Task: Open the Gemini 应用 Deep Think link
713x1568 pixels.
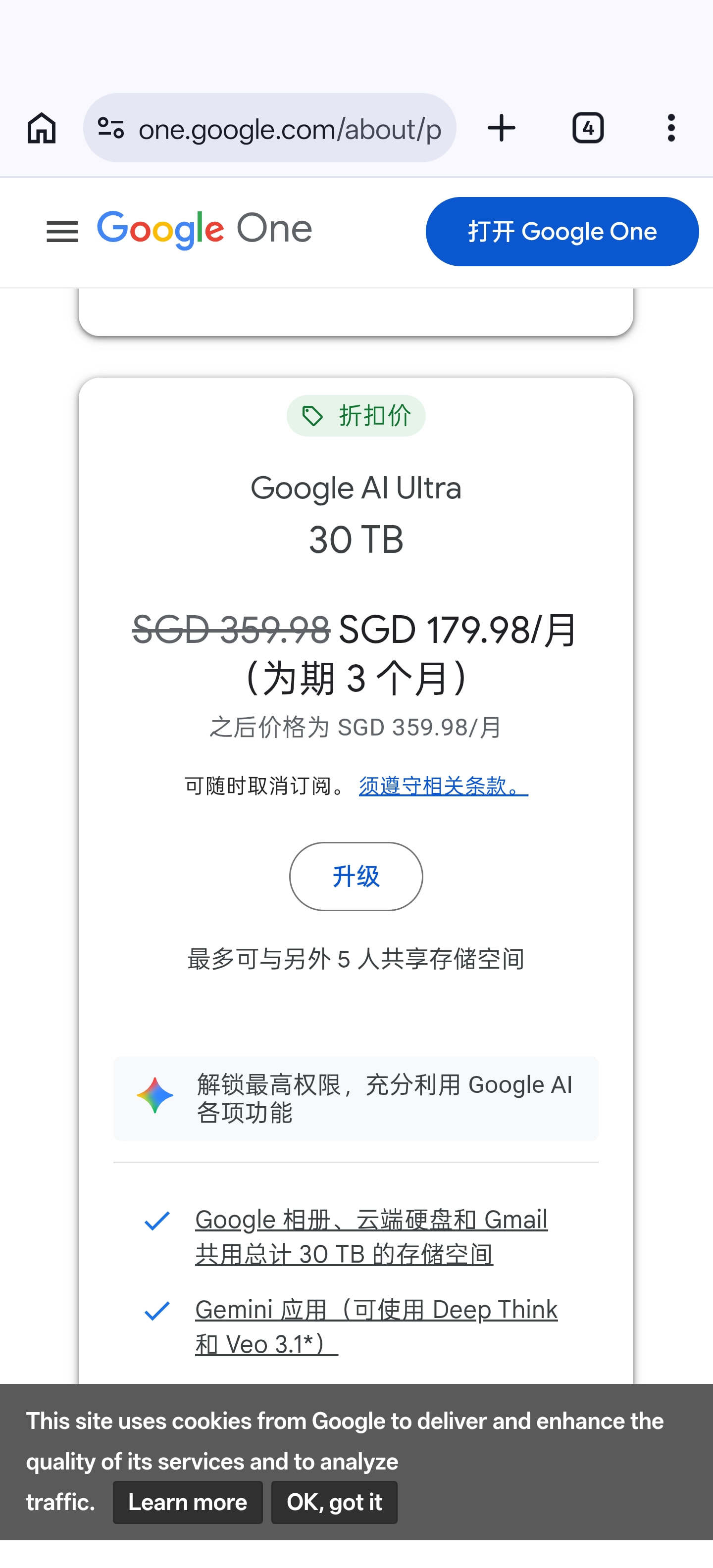Action: pos(376,1327)
